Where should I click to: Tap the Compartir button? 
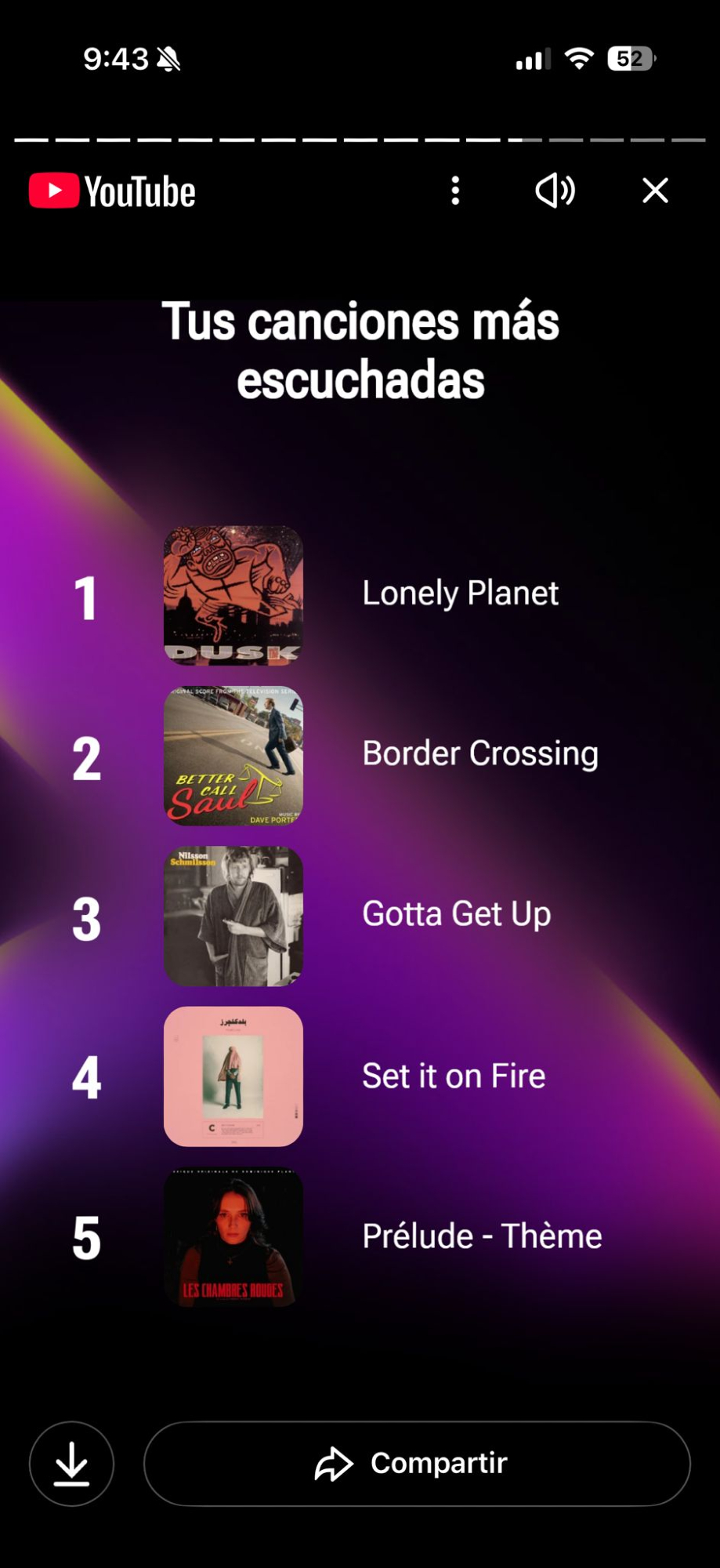tap(417, 1463)
